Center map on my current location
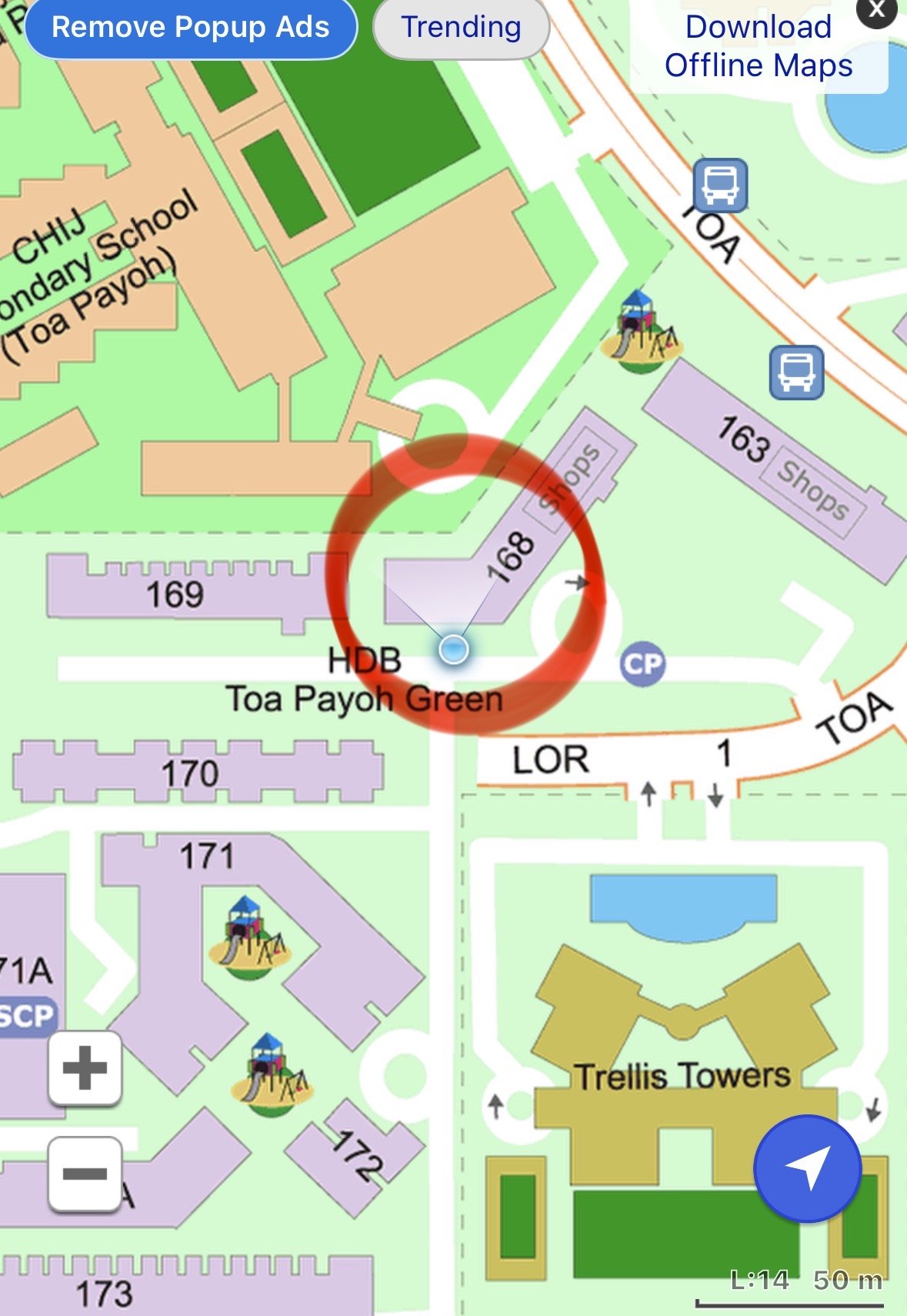Viewport: 907px width, 1316px height. click(807, 1167)
